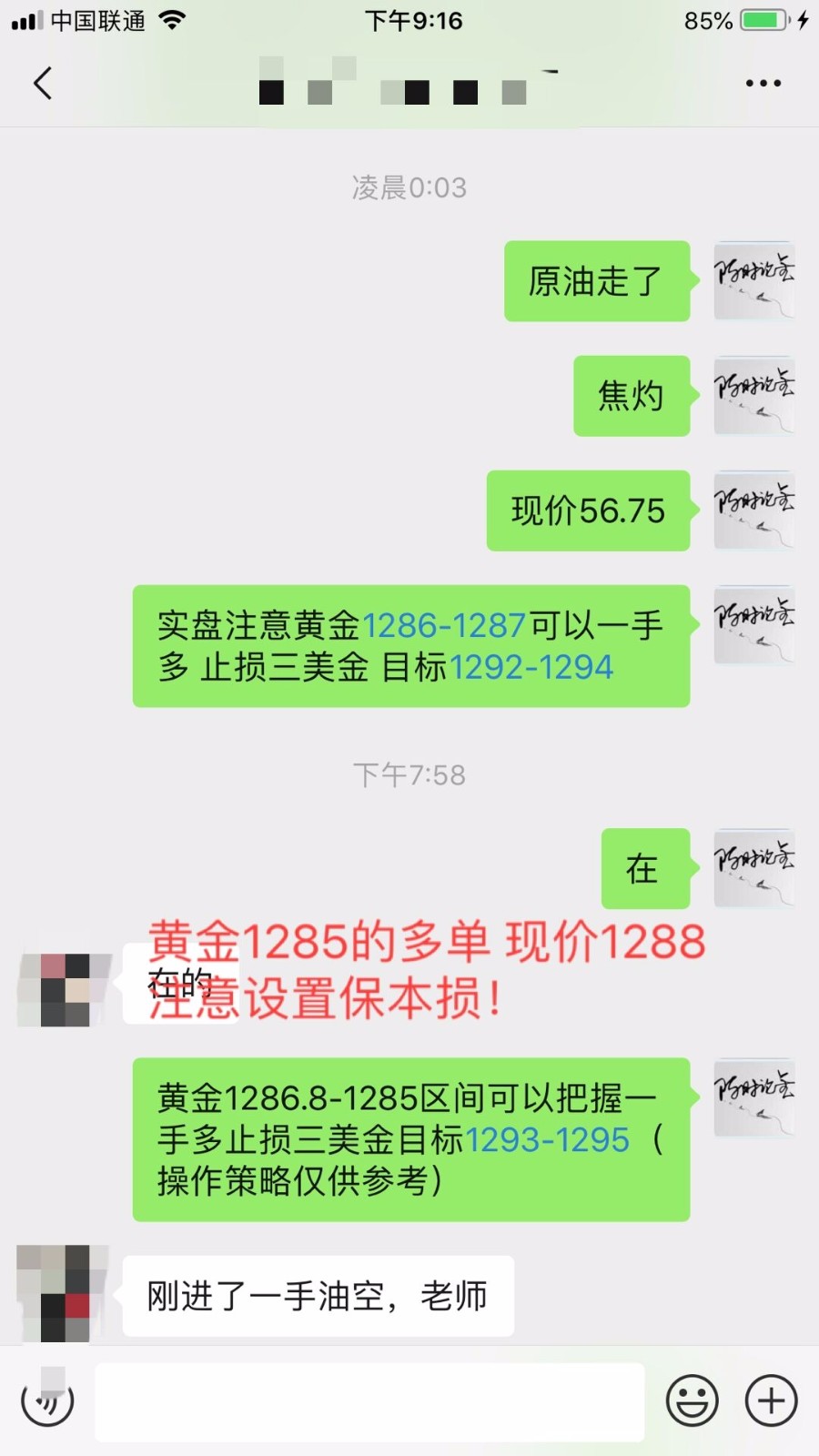Go back to the chat list
This screenshot has height=1456, width=819.
tap(43, 83)
